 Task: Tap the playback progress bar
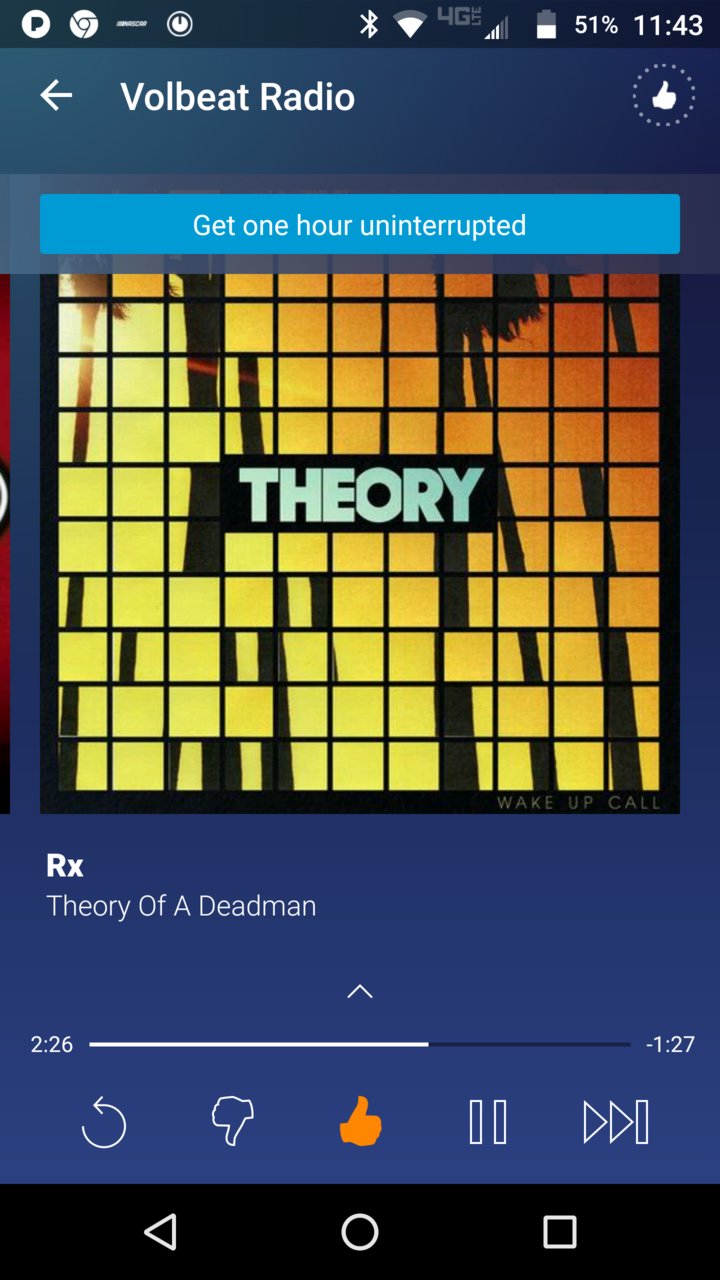click(x=360, y=1044)
